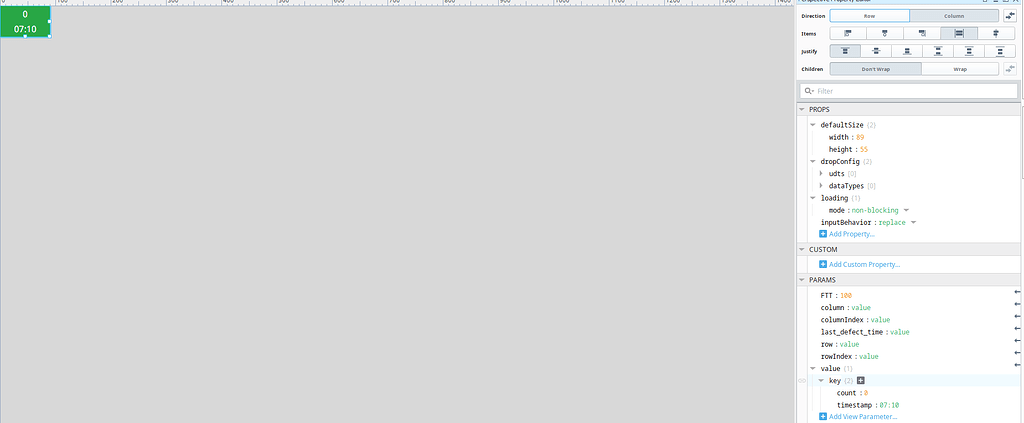Add a member to the key object
The image size is (1024, 423).
click(861, 381)
